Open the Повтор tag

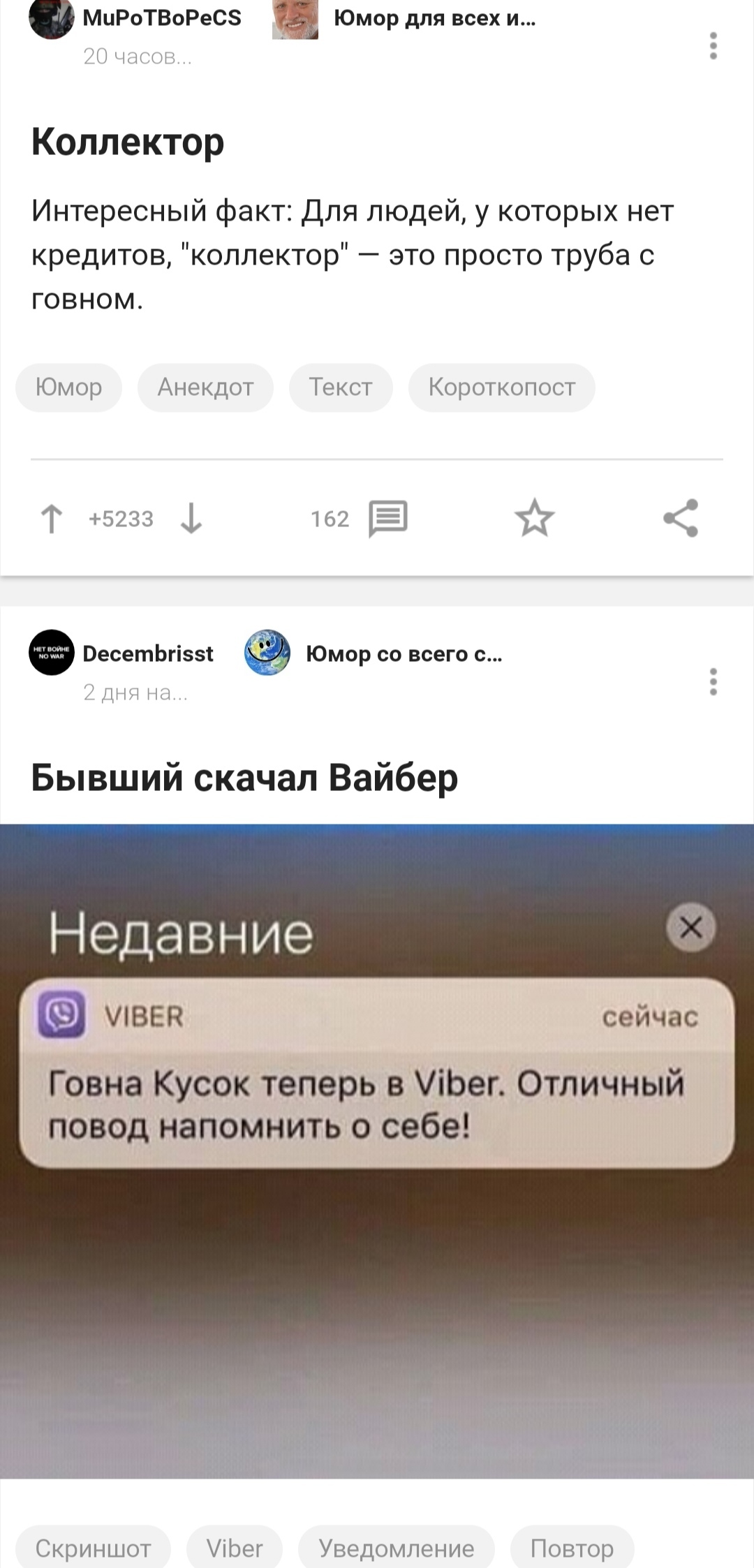572,1548
